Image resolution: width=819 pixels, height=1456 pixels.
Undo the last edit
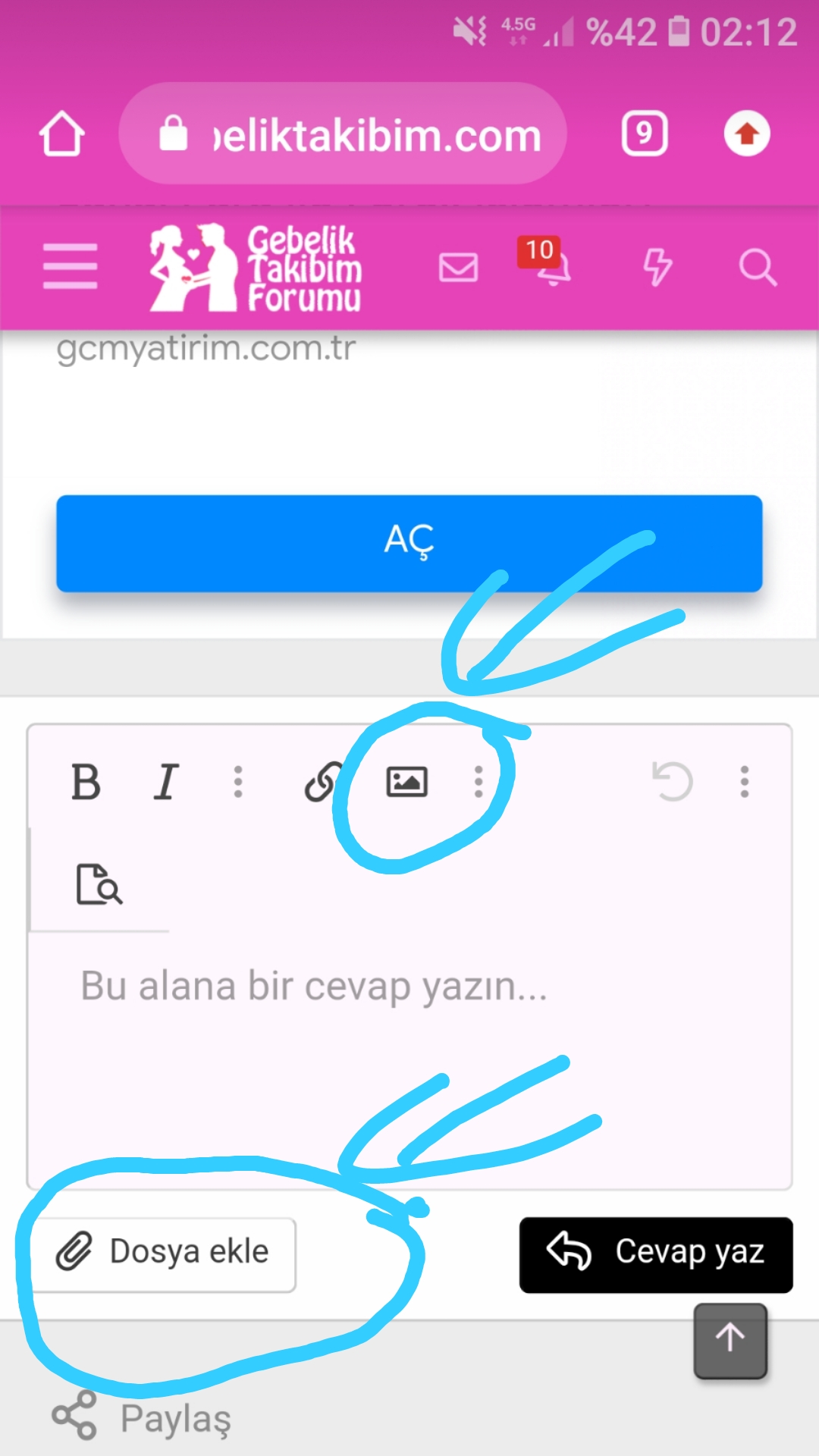click(x=673, y=782)
